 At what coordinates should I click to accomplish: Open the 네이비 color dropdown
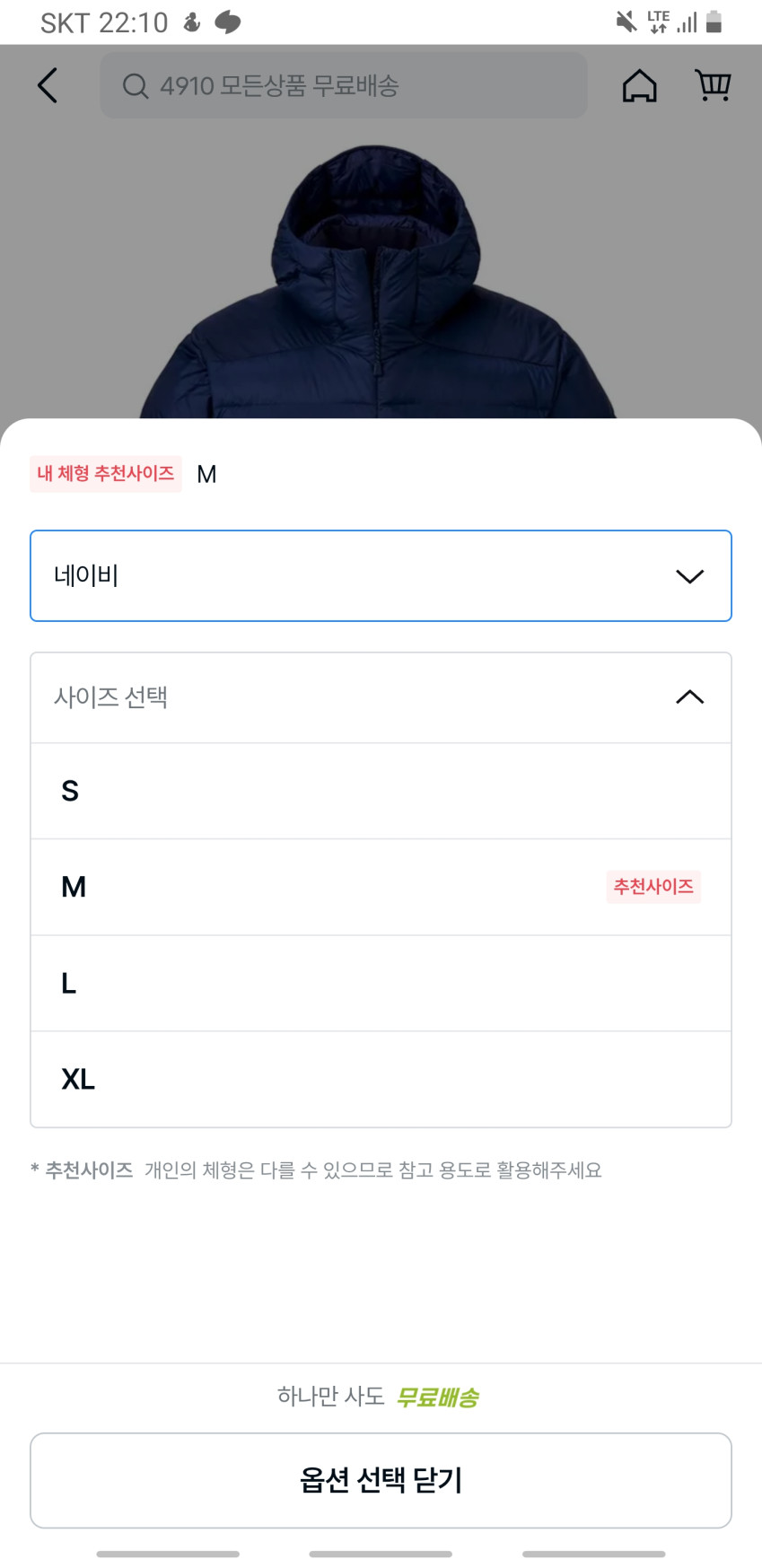381,575
